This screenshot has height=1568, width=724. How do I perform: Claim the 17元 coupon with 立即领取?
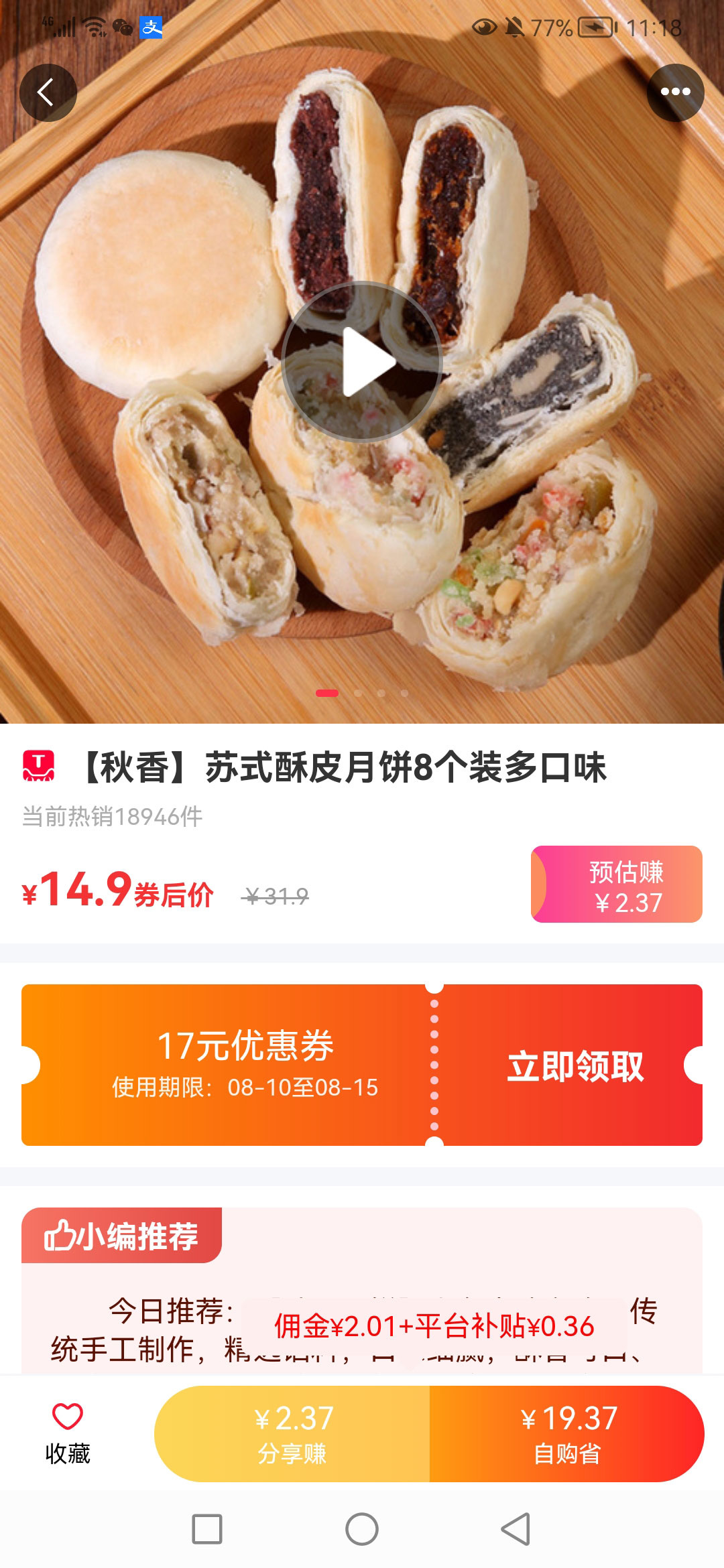tap(575, 1065)
